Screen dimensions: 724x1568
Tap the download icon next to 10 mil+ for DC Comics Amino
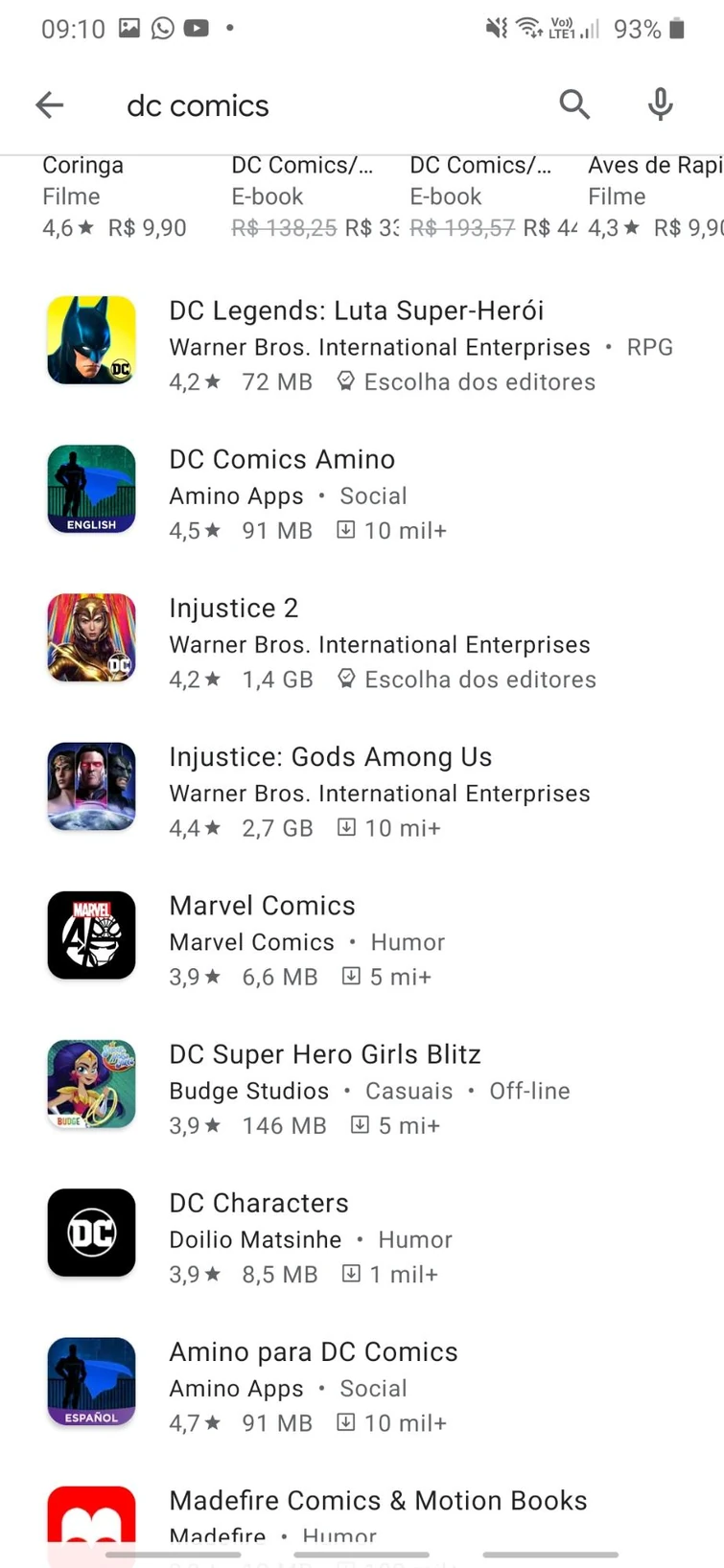346,530
